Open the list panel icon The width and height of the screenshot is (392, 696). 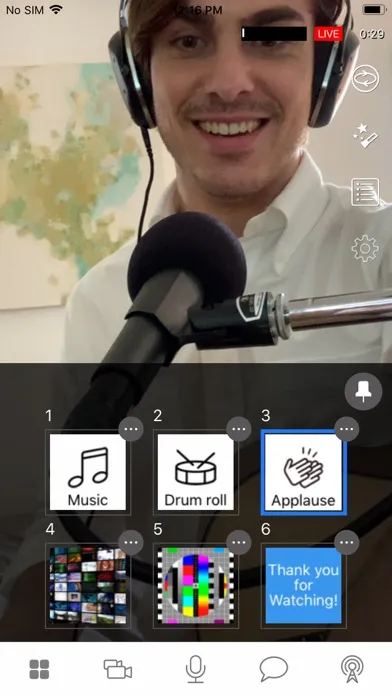[x=365, y=192]
